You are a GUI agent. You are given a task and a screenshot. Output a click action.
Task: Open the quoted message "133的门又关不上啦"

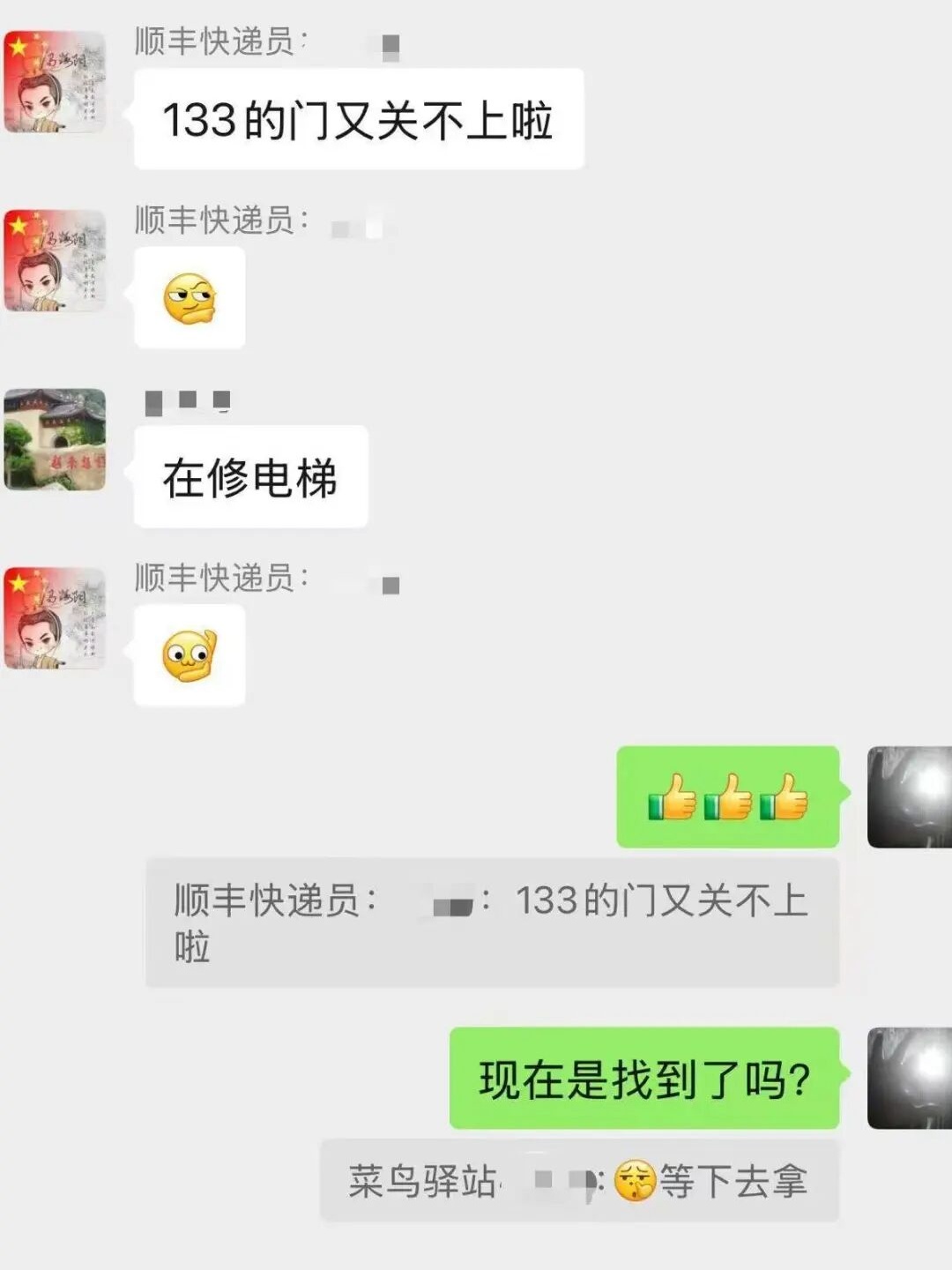(492, 923)
